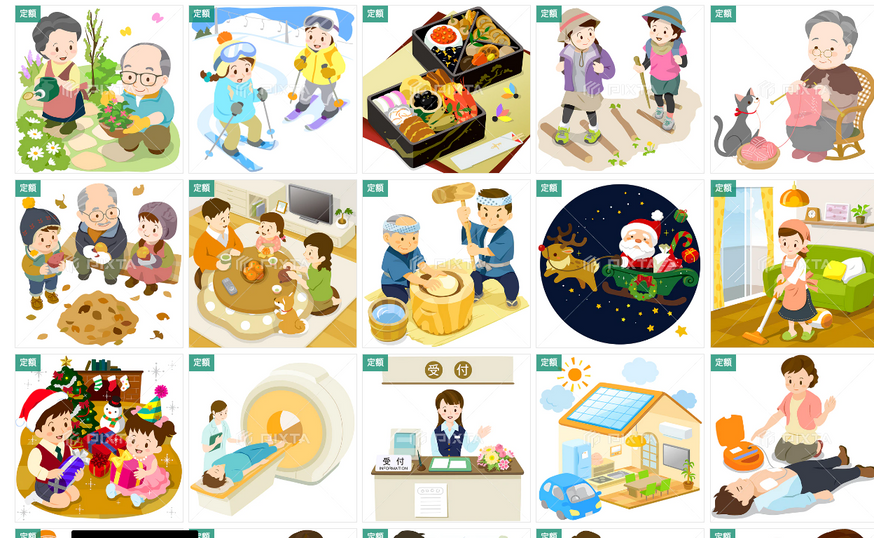
Task: Open the family around kotatsu table illustration
Action: [x=272, y=264]
